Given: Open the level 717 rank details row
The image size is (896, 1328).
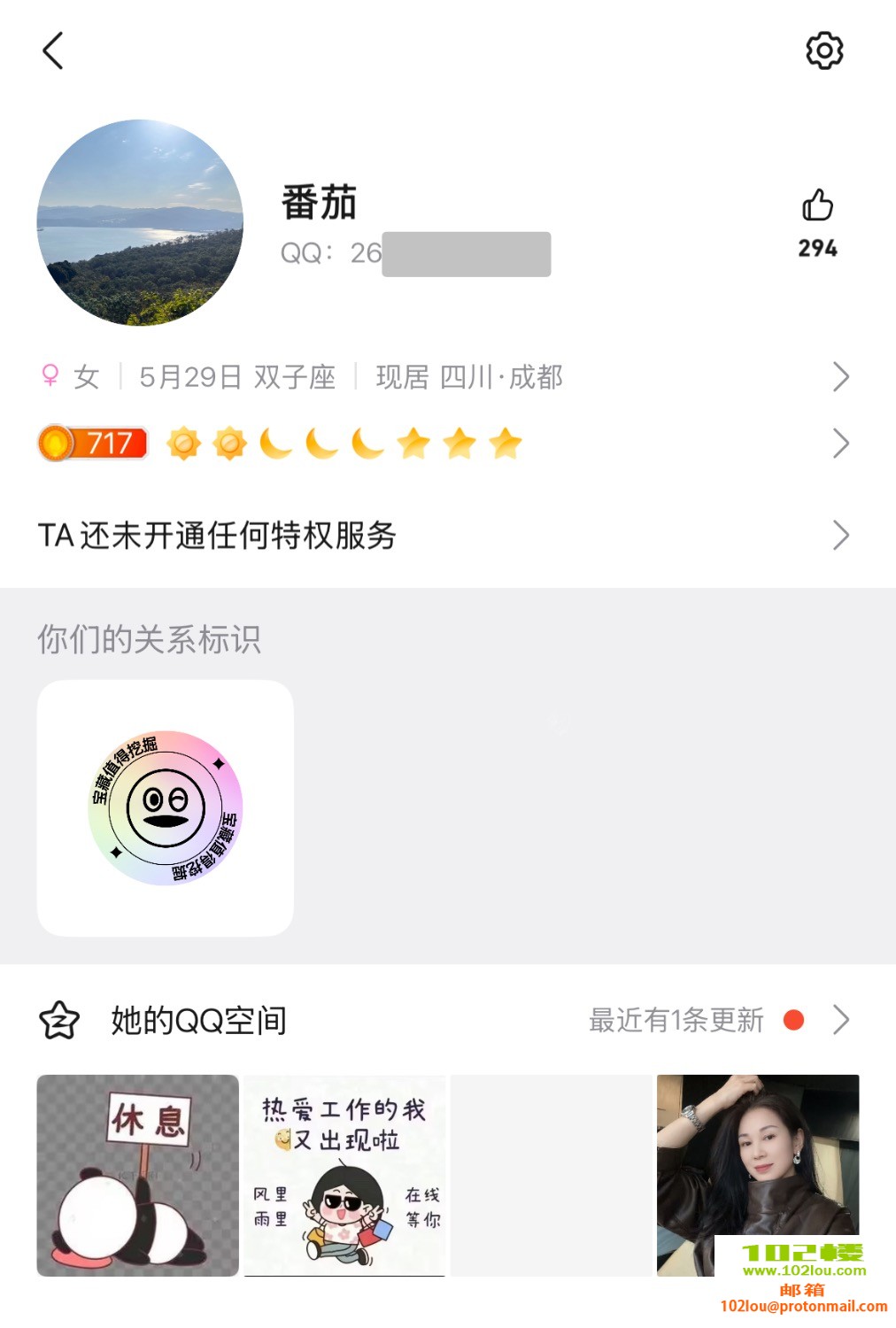Looking at the screenshot, I should (443, 443).
